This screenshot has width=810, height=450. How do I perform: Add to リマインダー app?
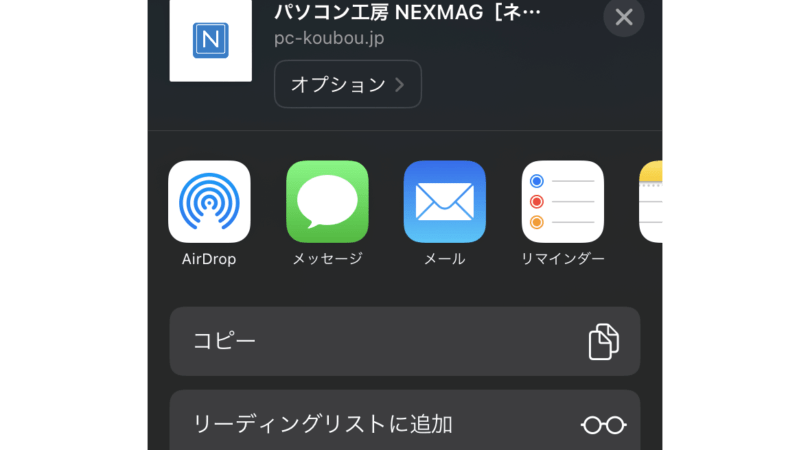(x=563, y=202)
